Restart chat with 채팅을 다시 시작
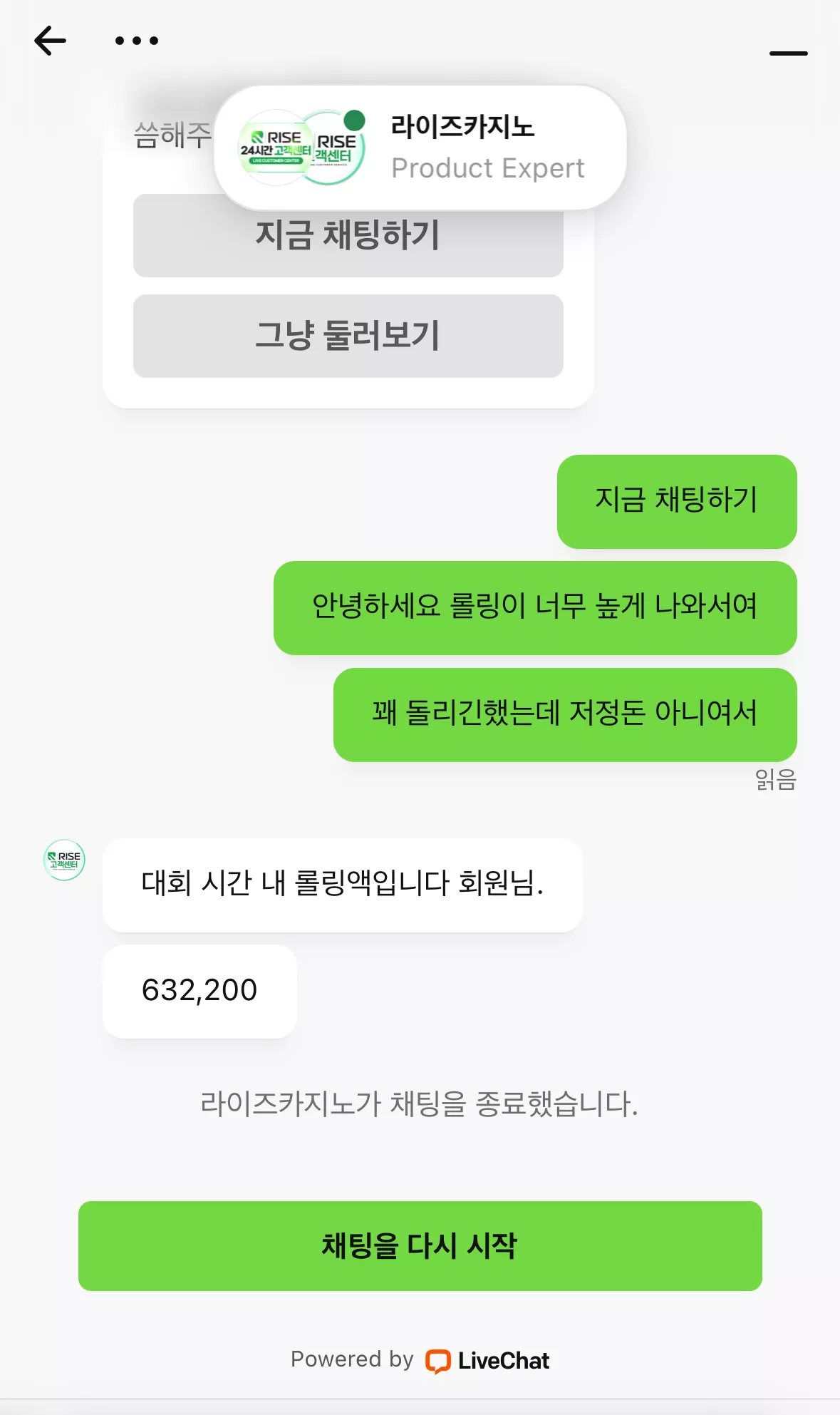This screenshot has height=1415, width=840. point(420,1246)
